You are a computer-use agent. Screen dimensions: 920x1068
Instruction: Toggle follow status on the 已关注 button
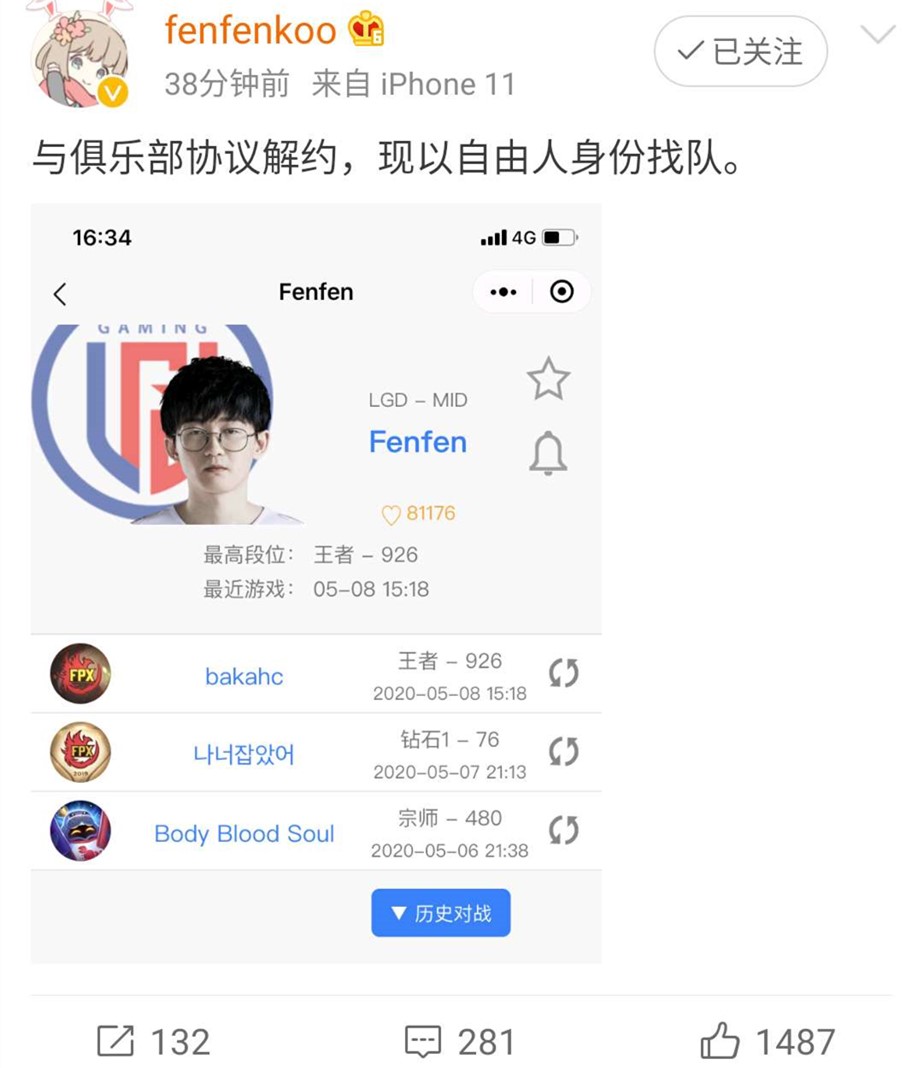point(740,52)
